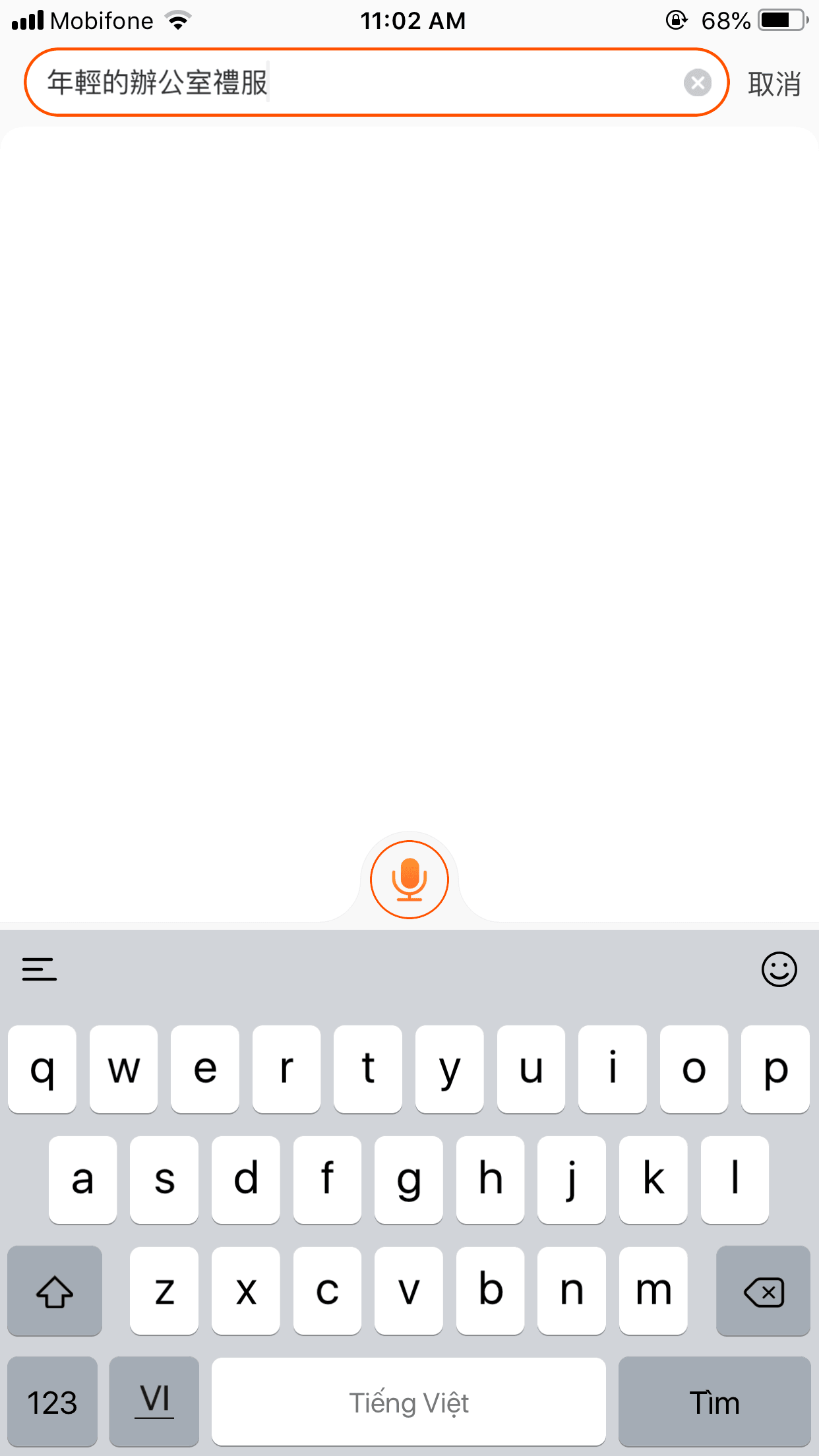Switch to the 123 number keyboard
The width and height of the screenshot is (819, 1456).
tap(53, 1401)
